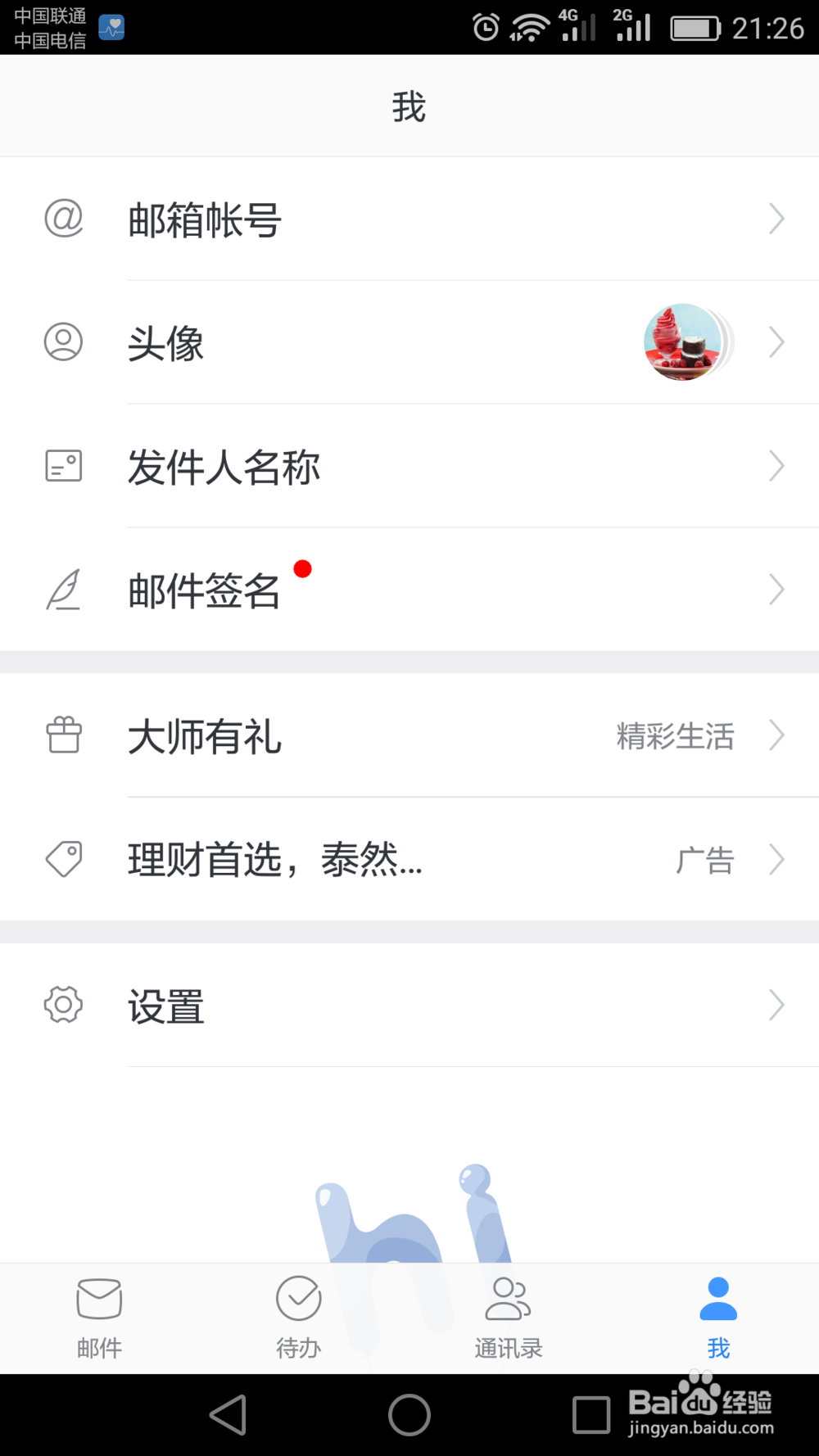Image resolution: width=819 pixels, height=1456 pixels.
Task: Switch to the 邮件 mail tab
Action: 100,1317
